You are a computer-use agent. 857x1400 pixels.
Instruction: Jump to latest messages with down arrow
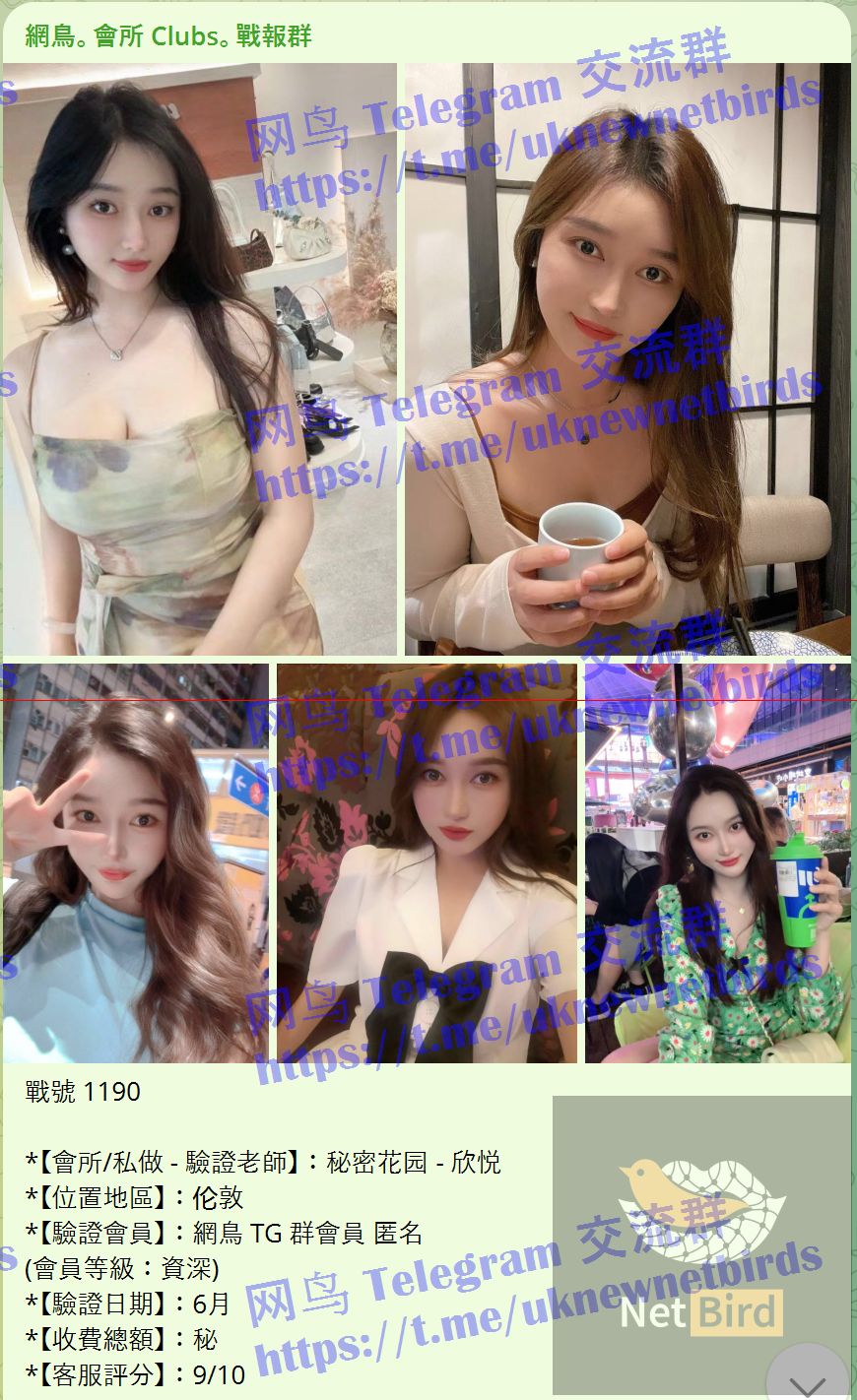pos(807,1380)
